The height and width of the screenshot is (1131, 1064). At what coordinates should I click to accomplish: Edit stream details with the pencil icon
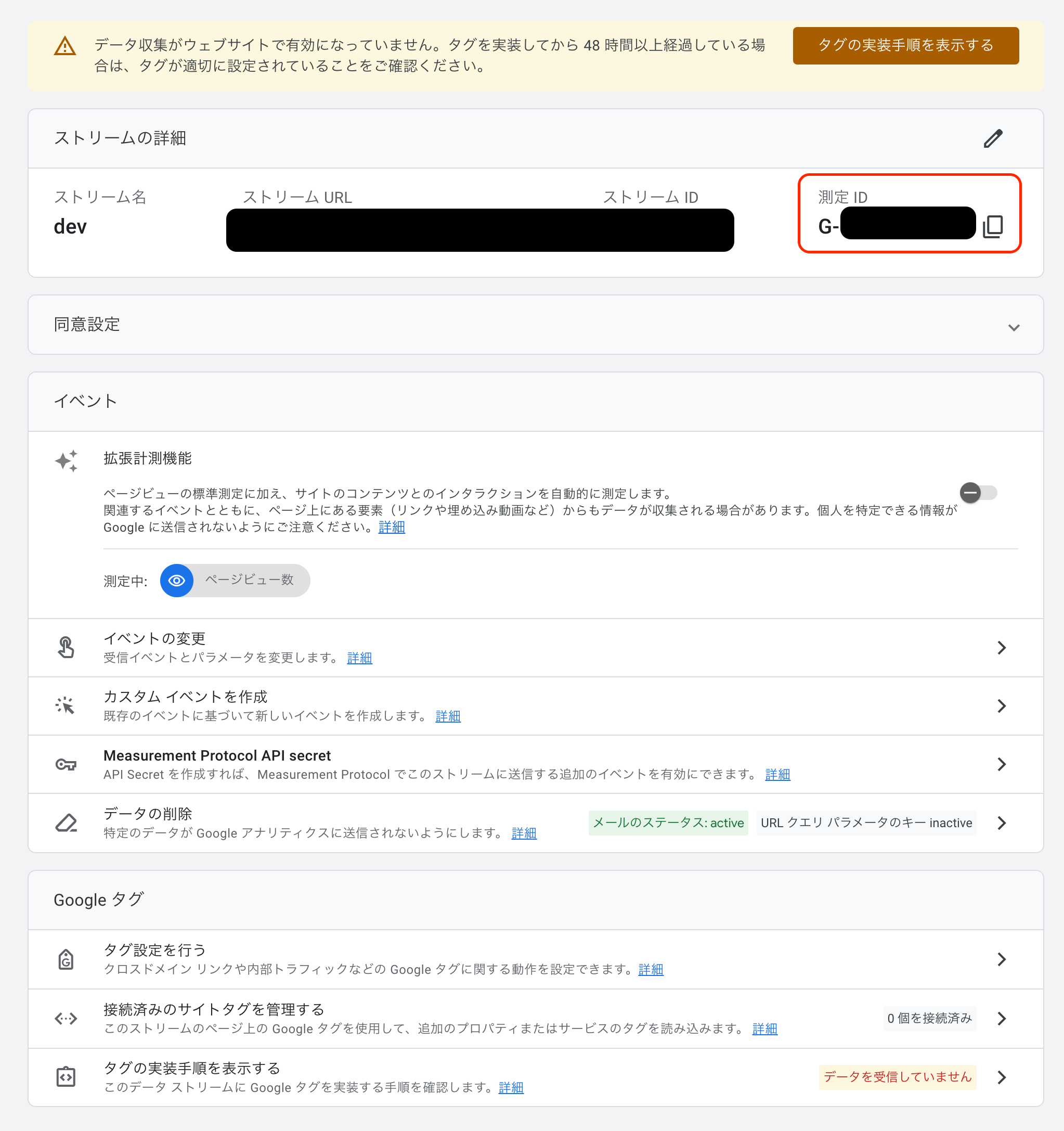coord(993,138)
